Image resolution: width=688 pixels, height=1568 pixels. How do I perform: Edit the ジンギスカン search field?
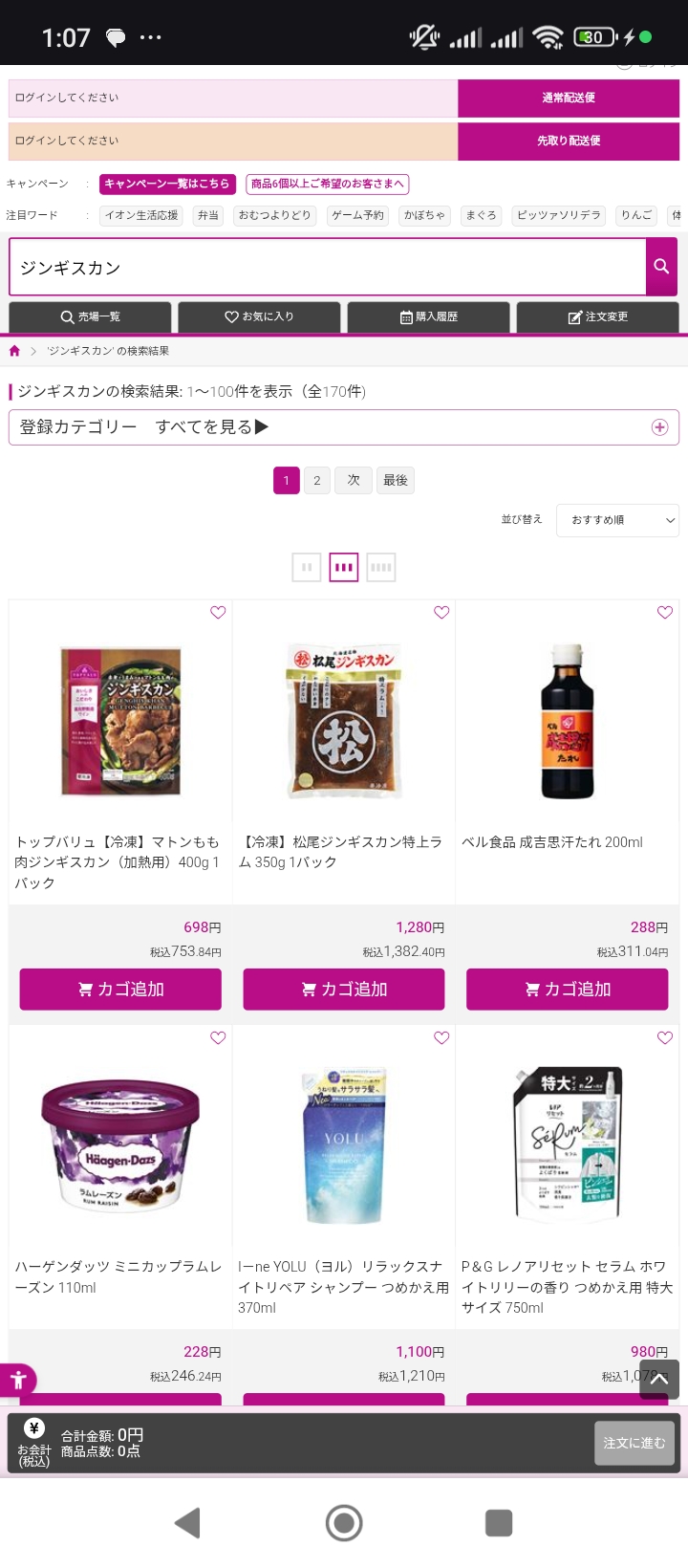[325, 268]
